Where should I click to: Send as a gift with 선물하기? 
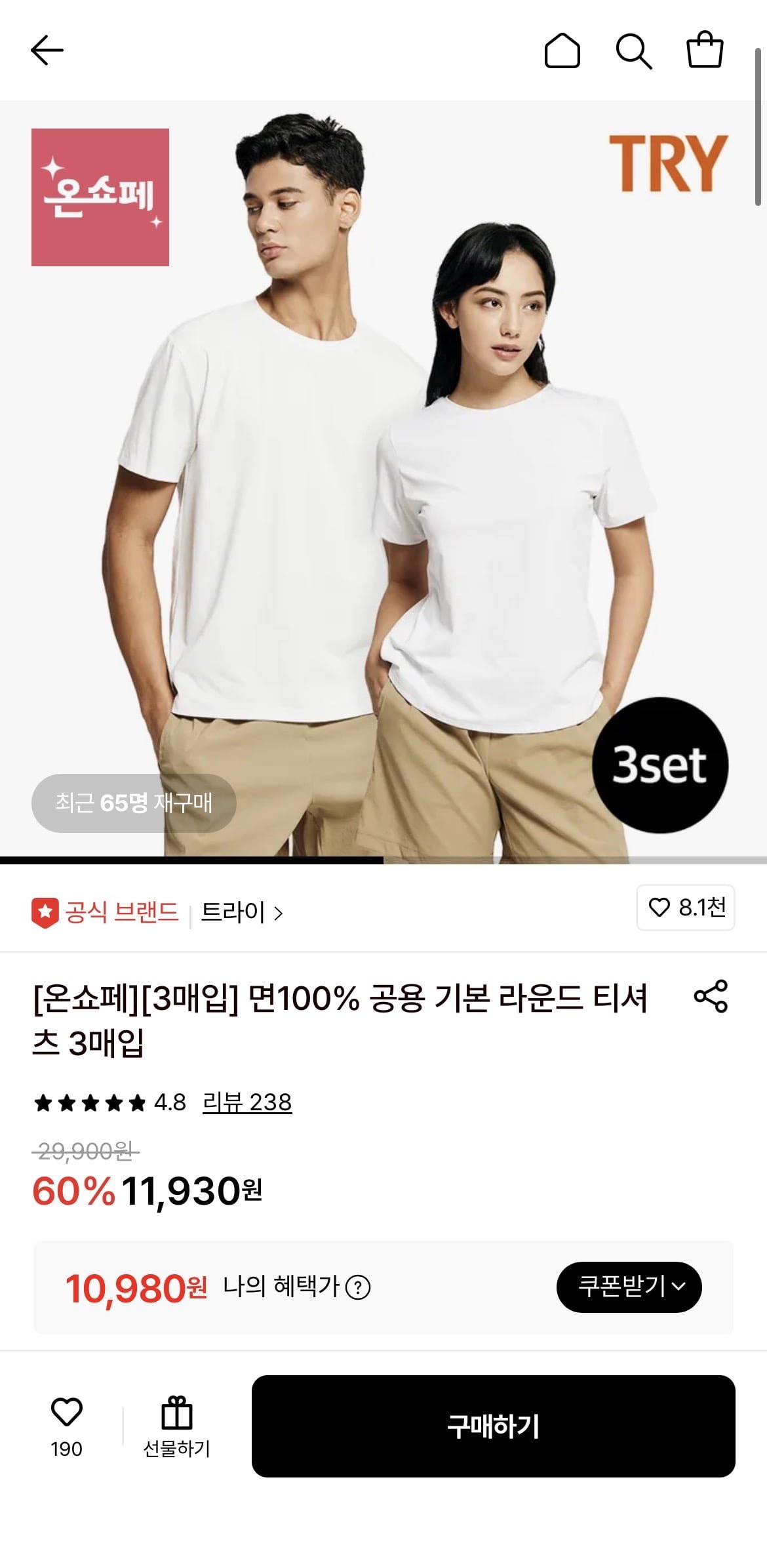pos(176,1426)
